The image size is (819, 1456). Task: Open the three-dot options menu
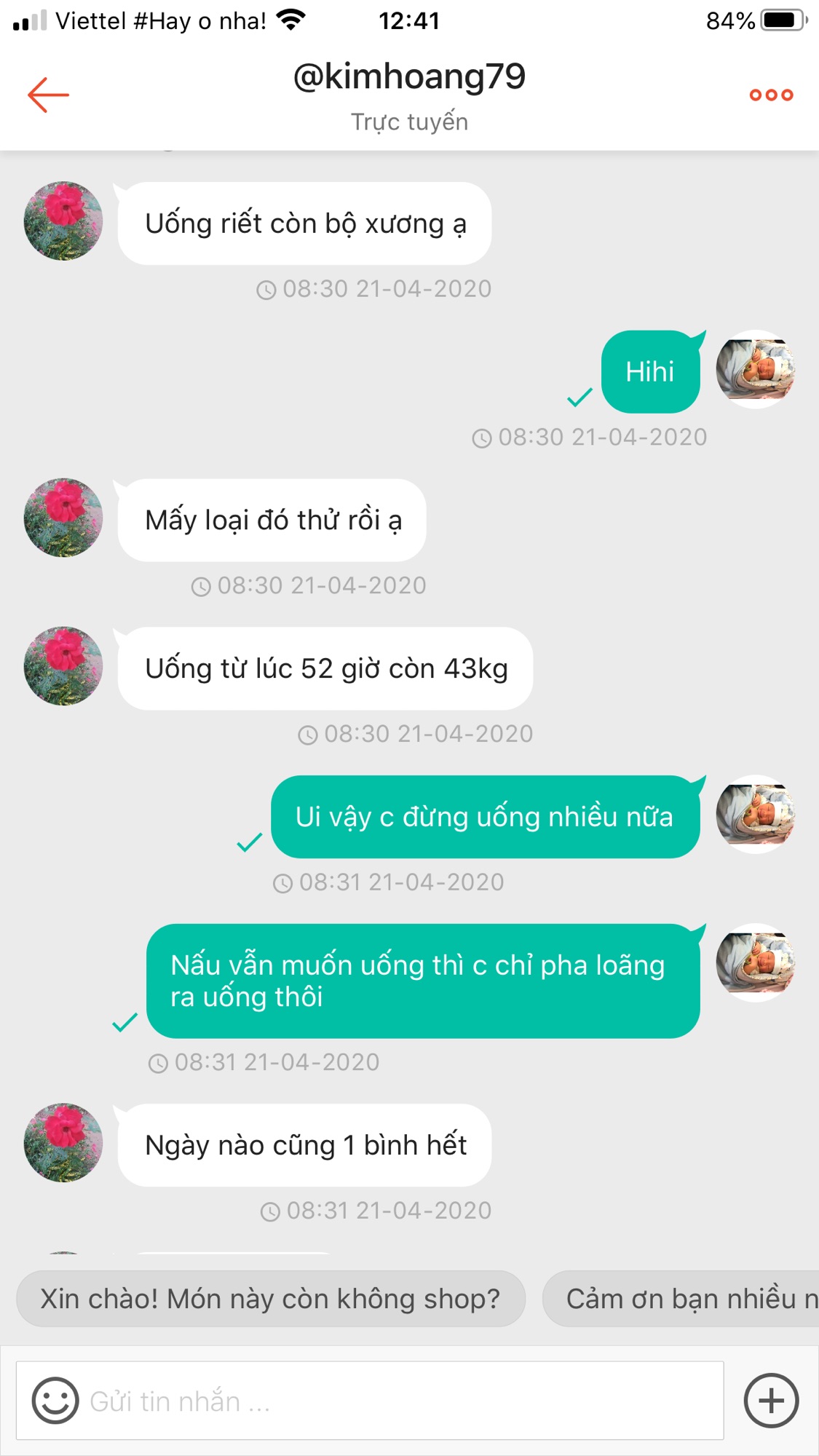click(771, 95)
